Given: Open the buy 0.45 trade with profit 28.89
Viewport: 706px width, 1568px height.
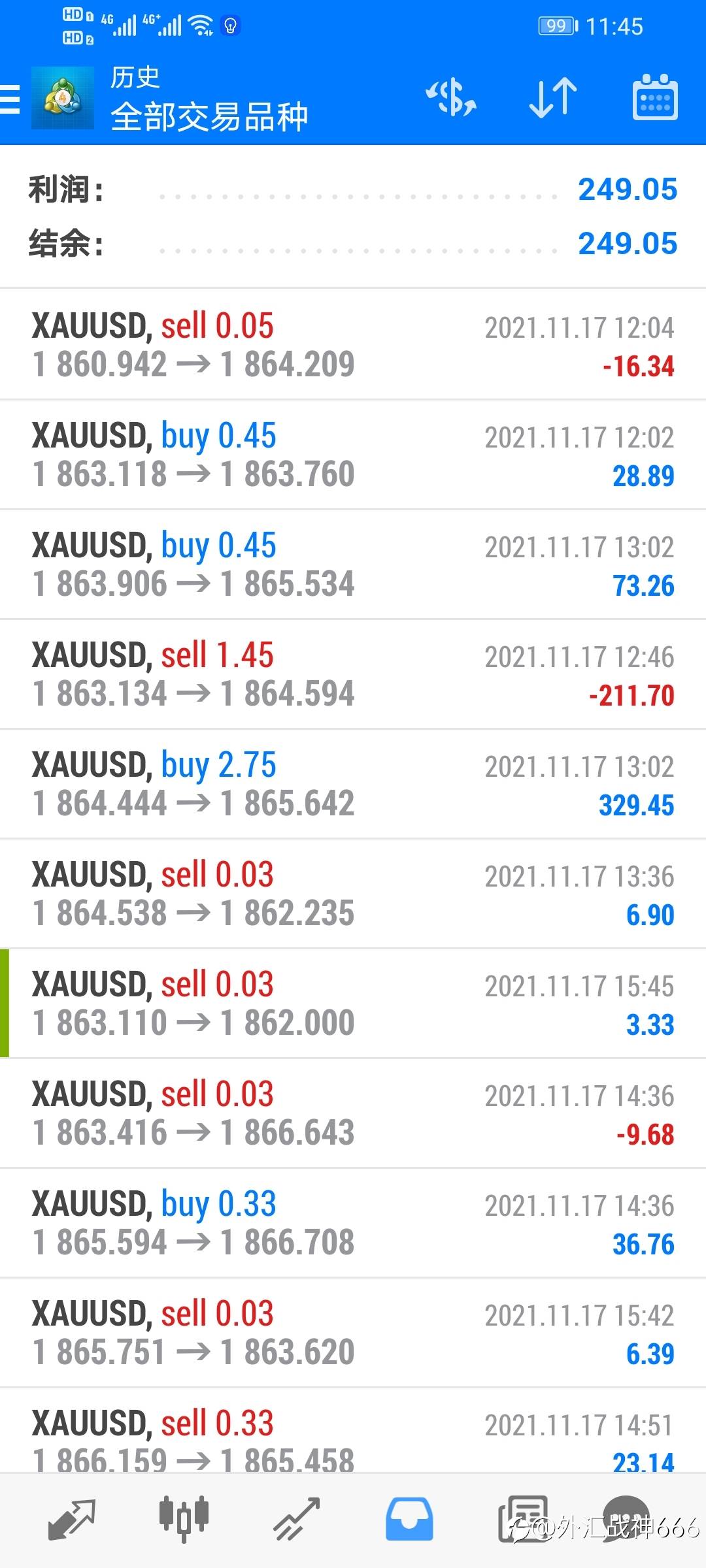Looking at the screenshot, I should [353, 455].
